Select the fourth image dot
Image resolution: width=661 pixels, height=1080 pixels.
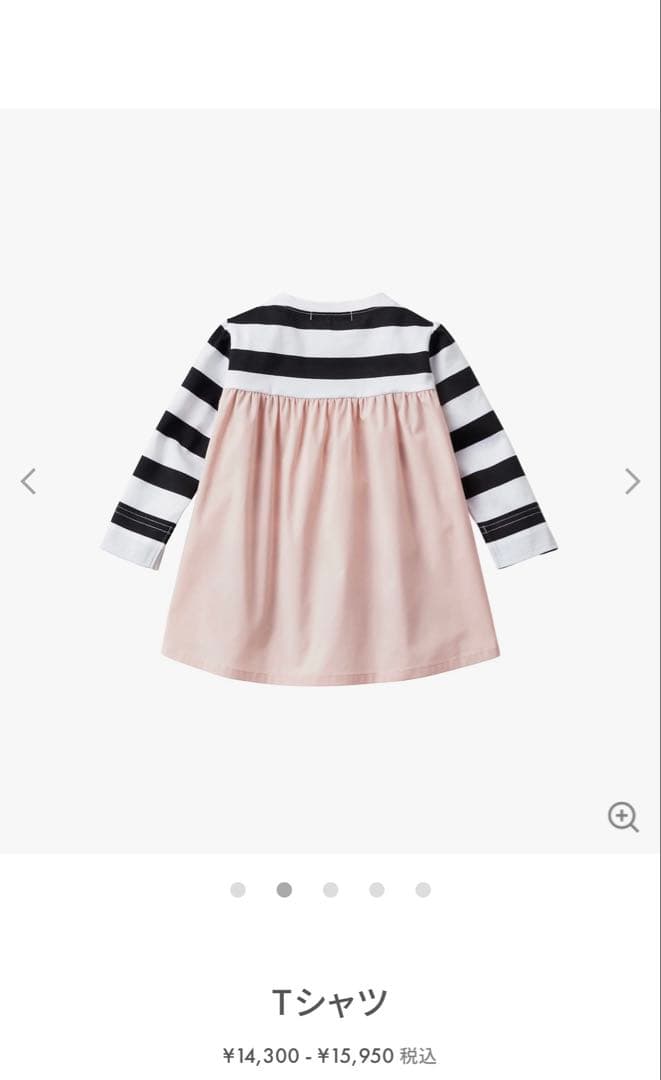(x=376, y=890)
